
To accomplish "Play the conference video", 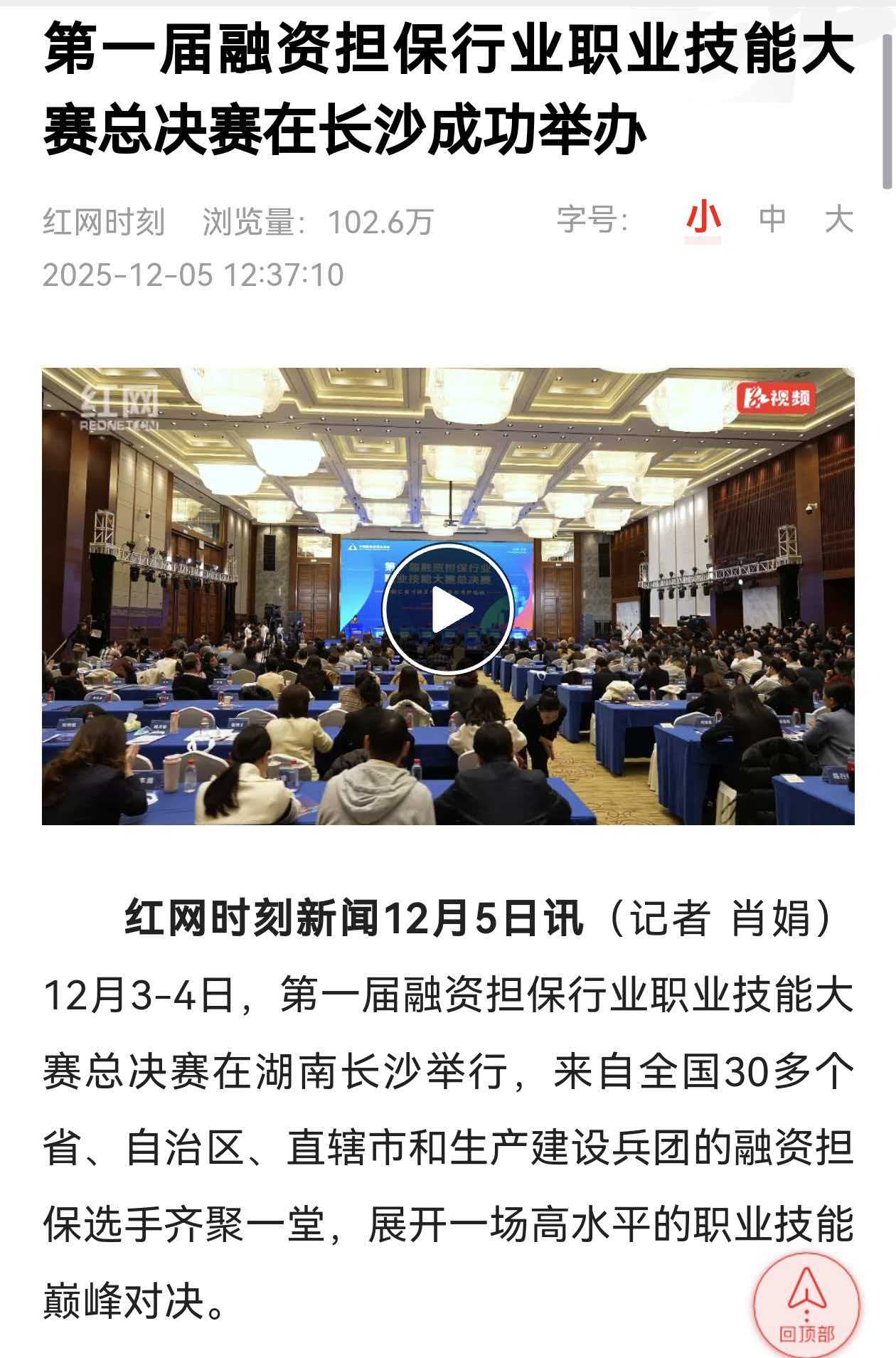I will click(x=447, y=610).
